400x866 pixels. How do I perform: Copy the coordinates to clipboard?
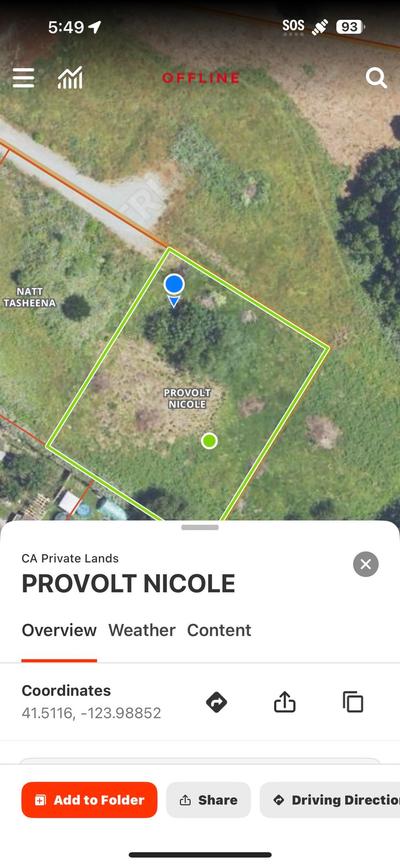[x=353, y=702]
